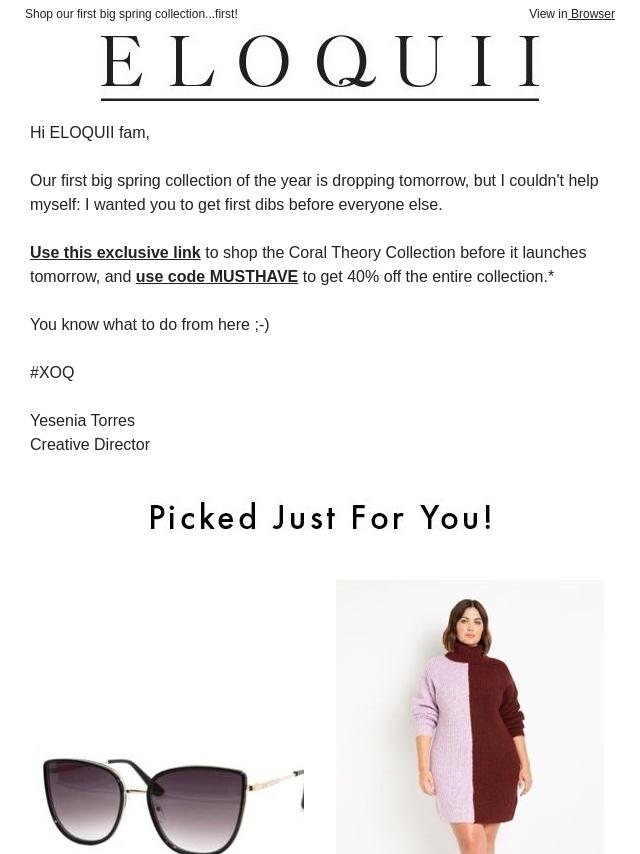View the colorblock sweater dress product
640x854 pixels.
[x=470, y=716]
